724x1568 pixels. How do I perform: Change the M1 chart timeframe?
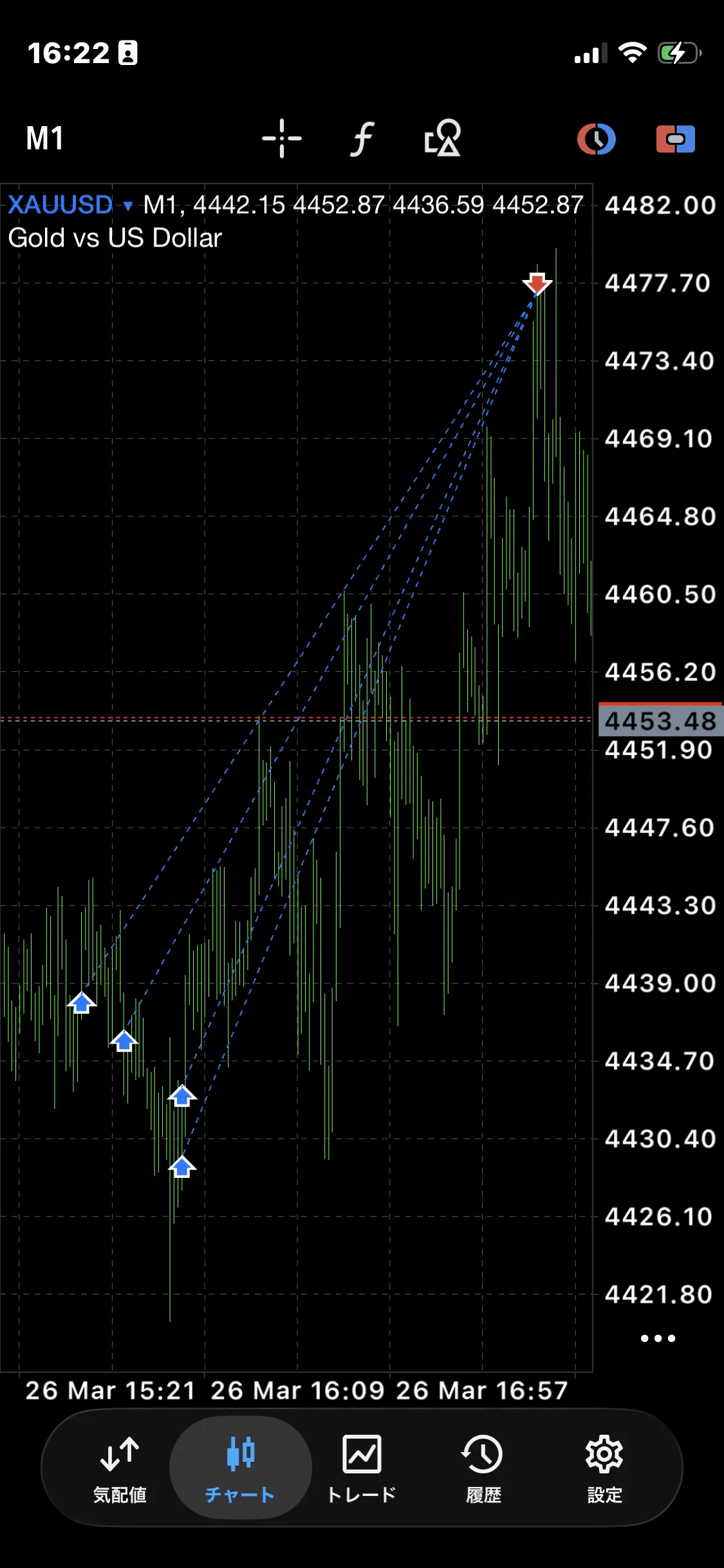[45, 138]
